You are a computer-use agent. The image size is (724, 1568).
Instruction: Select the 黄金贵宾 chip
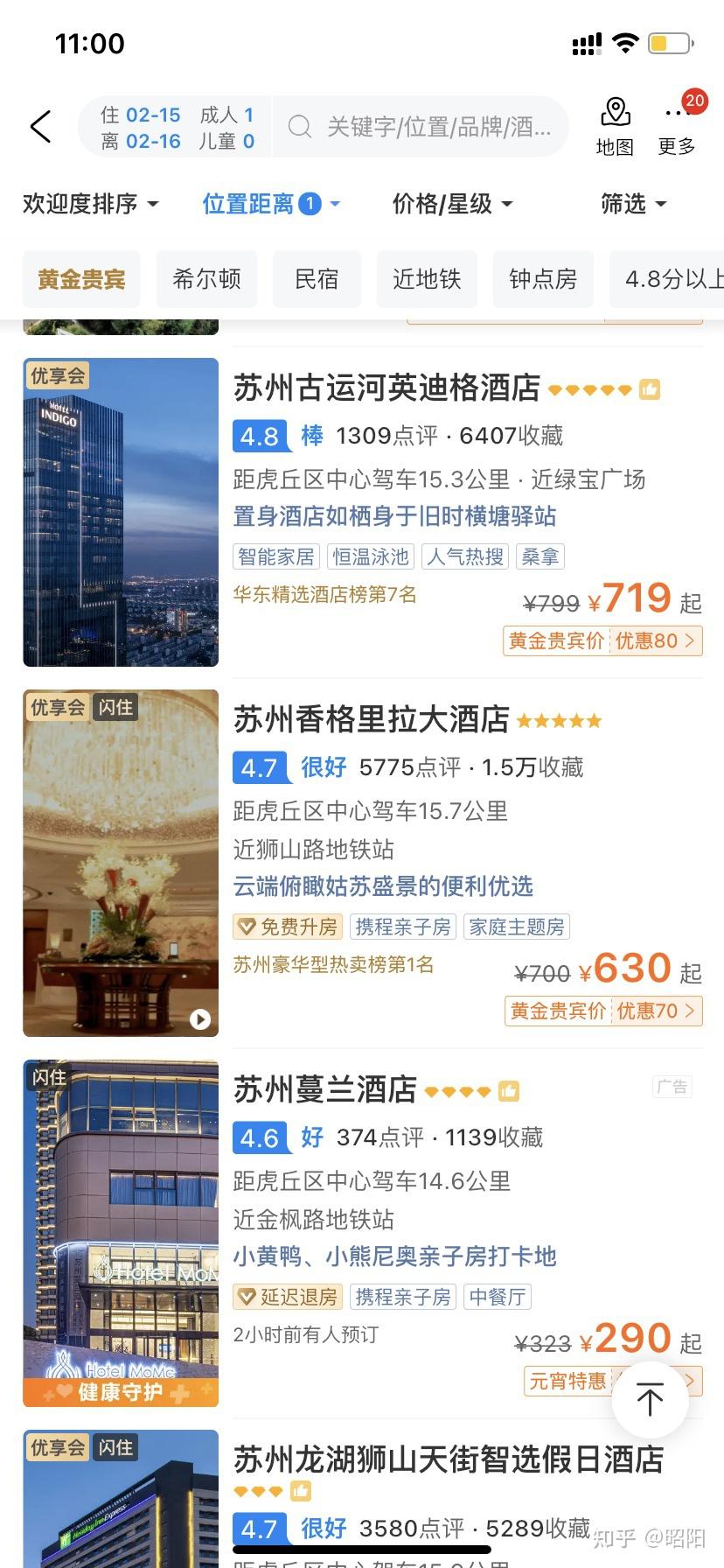pos(81,279)
